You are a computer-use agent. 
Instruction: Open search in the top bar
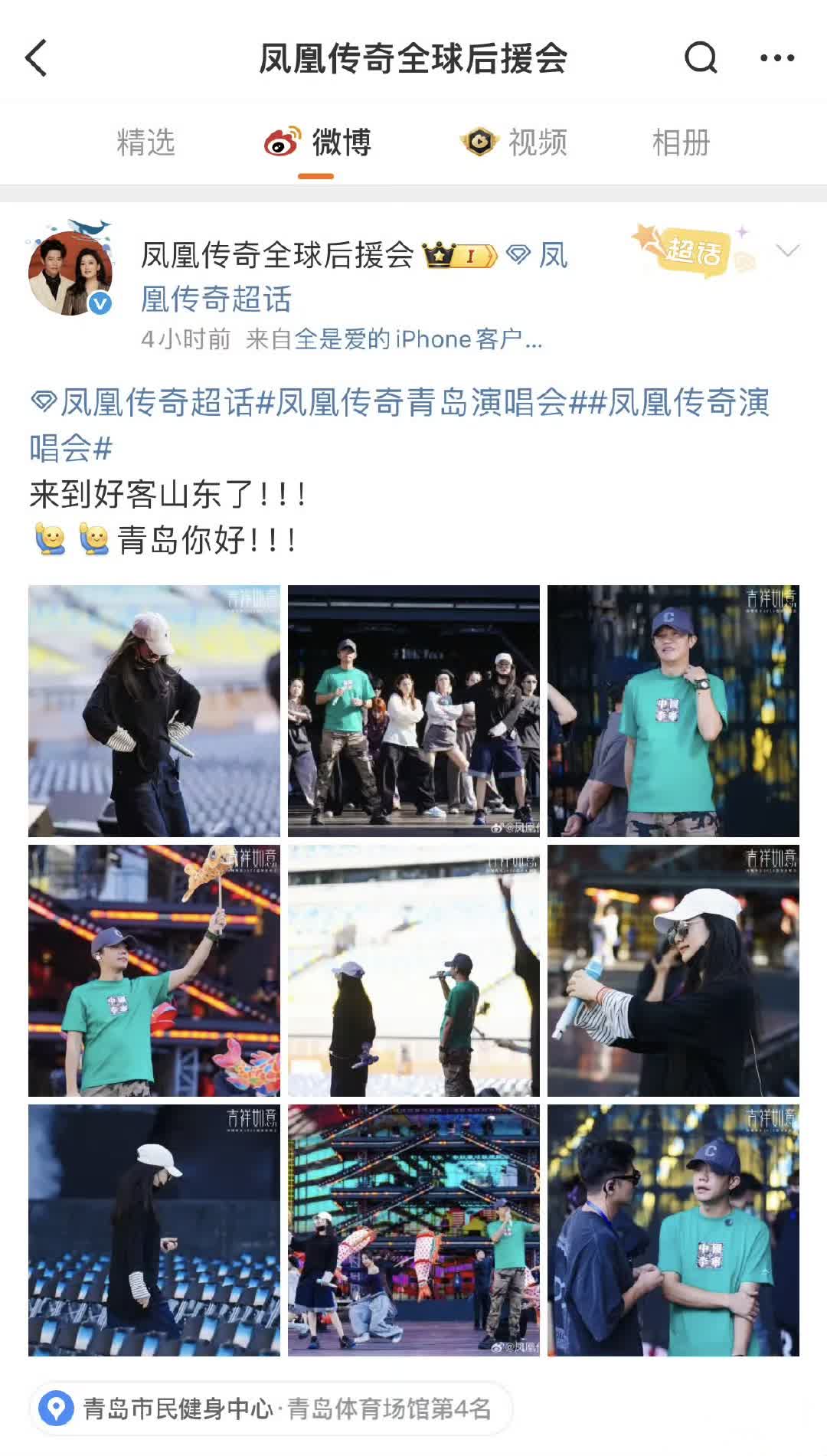pos(700,58)
